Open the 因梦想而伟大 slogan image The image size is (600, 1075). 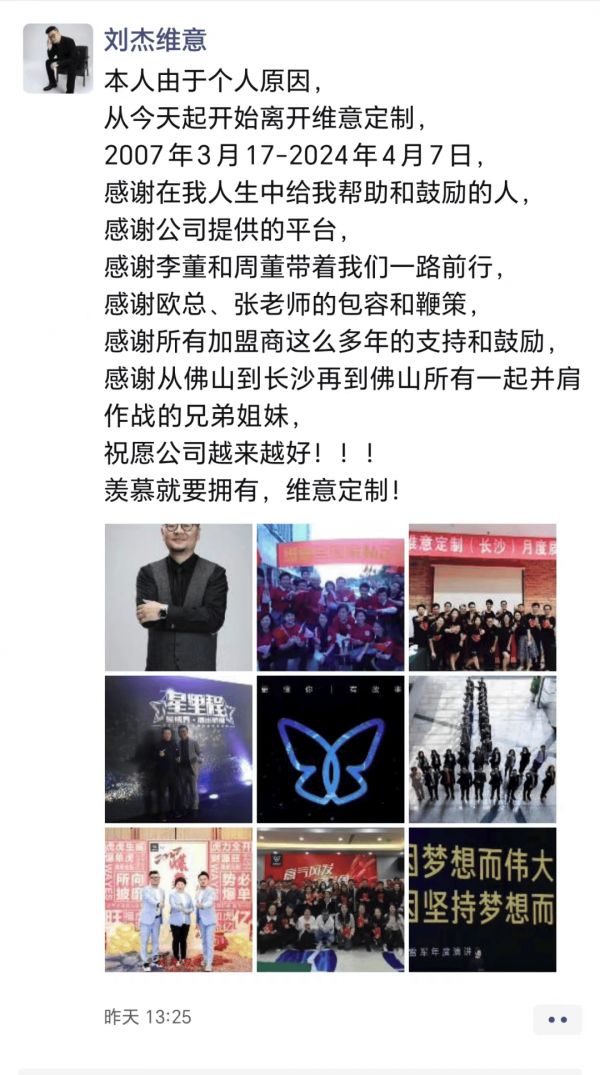(482, 899)
